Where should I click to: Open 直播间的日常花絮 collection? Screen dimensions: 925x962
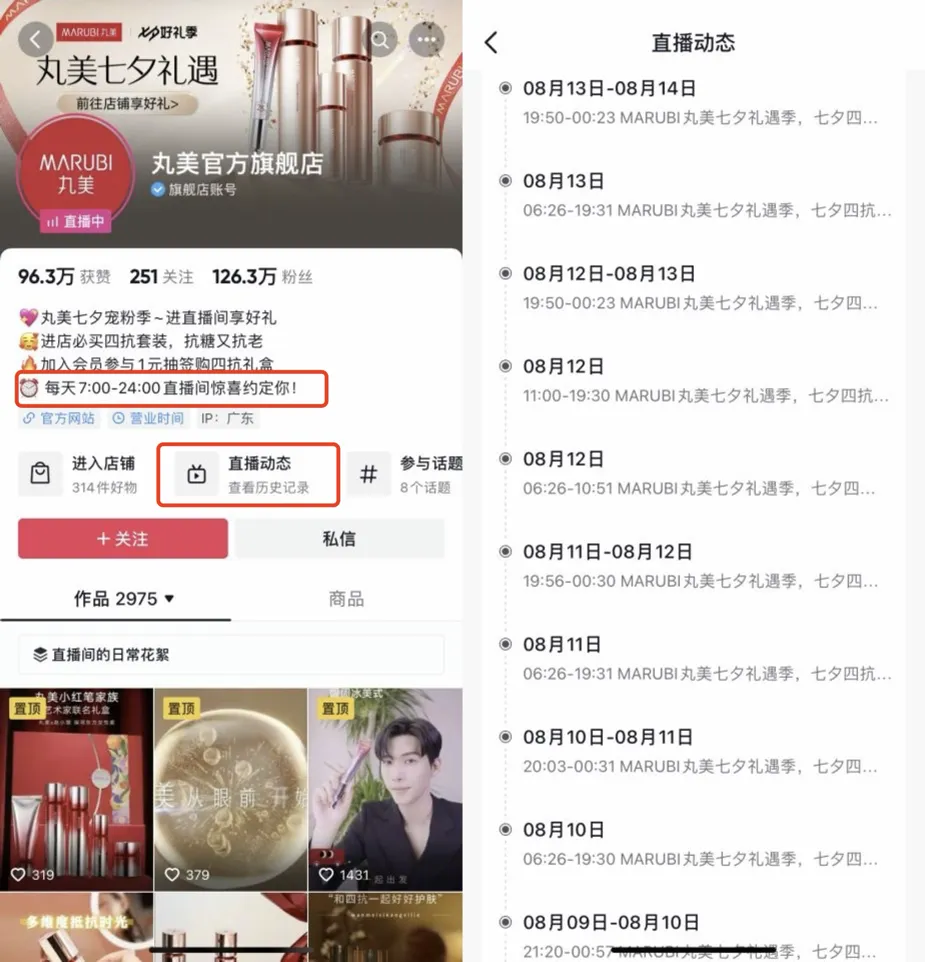click(231, 655)
